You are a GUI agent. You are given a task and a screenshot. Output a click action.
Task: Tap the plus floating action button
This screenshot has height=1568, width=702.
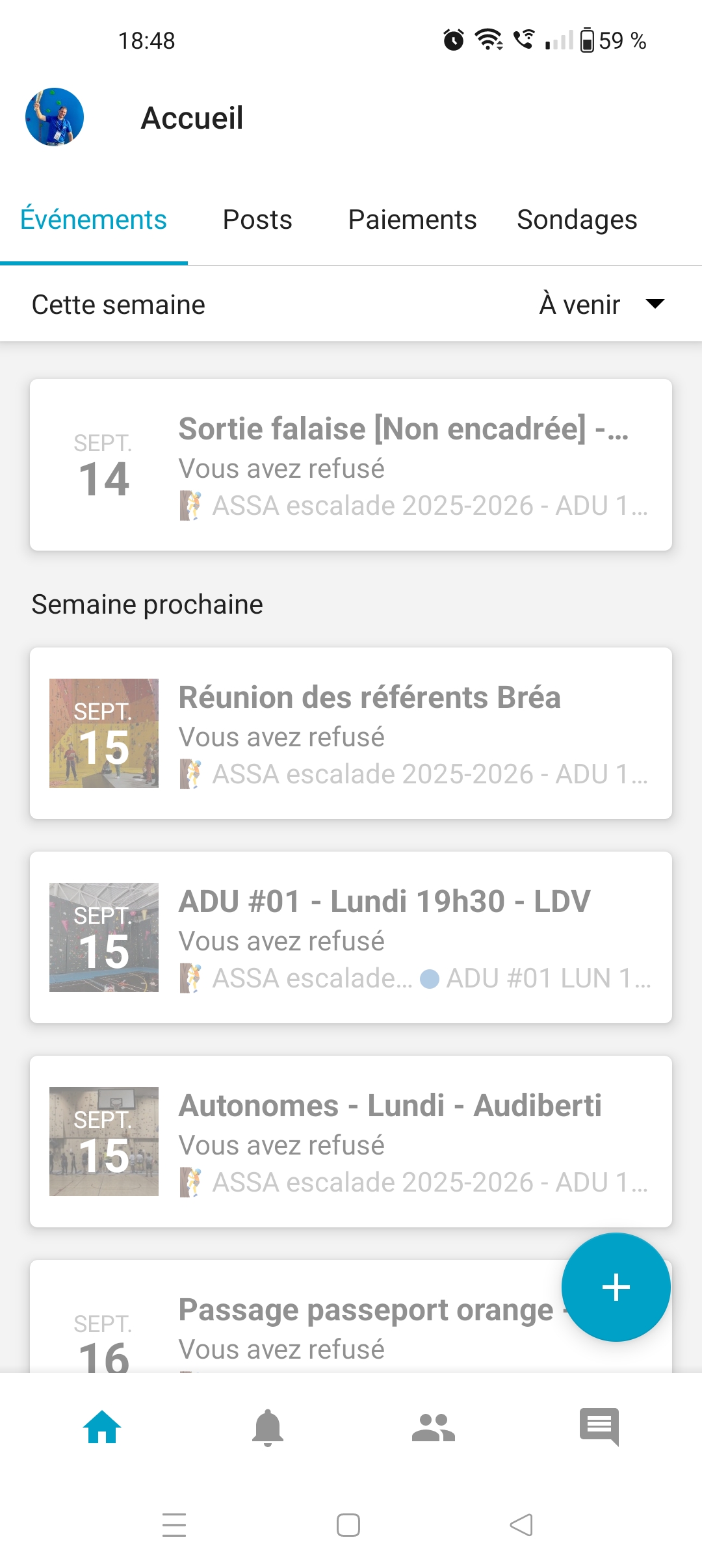616,1287
